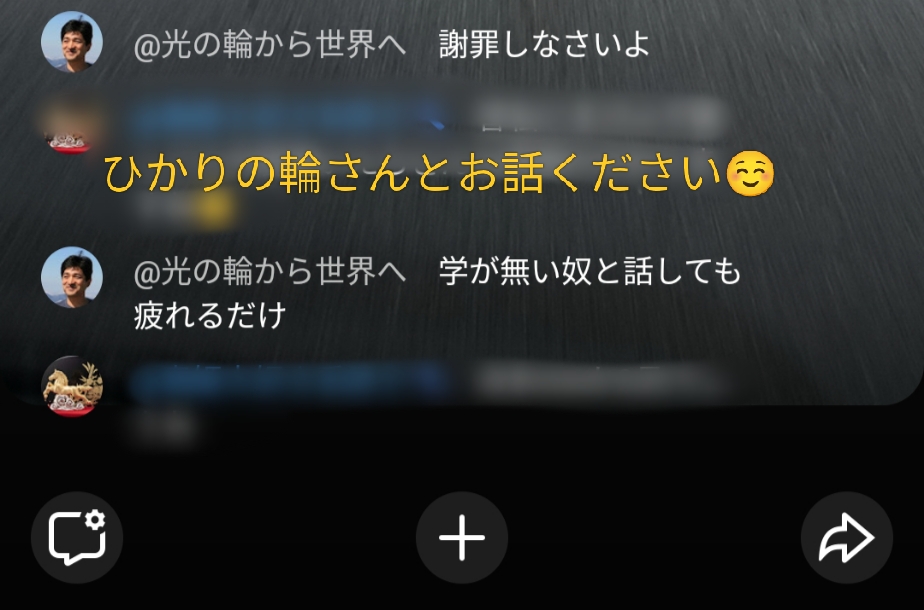The width and height of the screenshot is (924, 610).
Task: Open avatar beside the 謝罪しなさいよ comment
Action: coord(72,43)
